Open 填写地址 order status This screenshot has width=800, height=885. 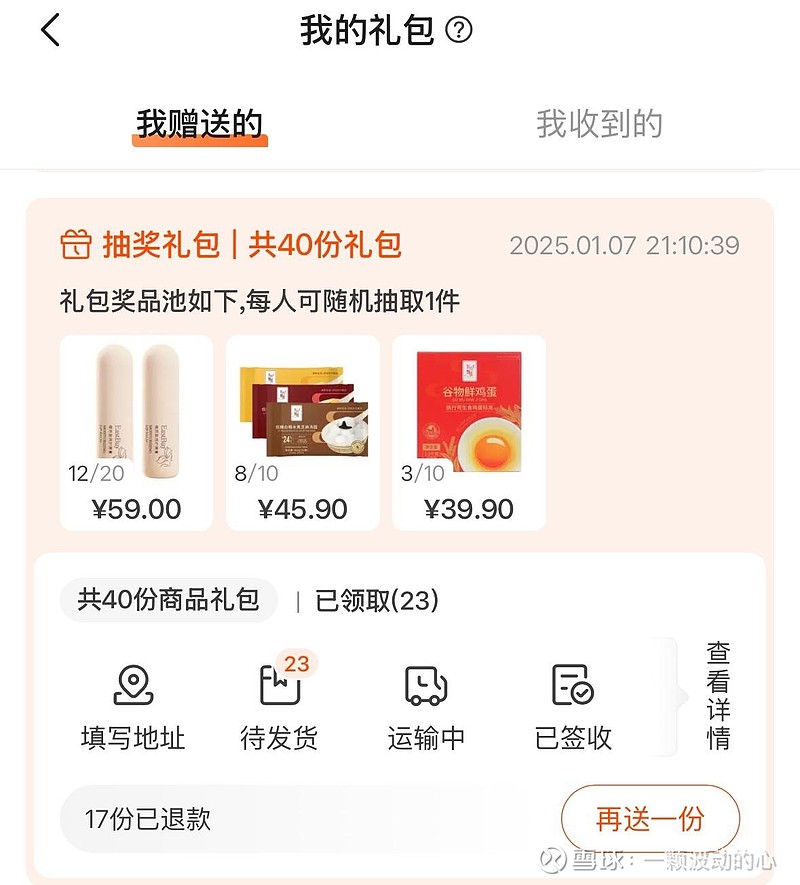tap(133, 708)
